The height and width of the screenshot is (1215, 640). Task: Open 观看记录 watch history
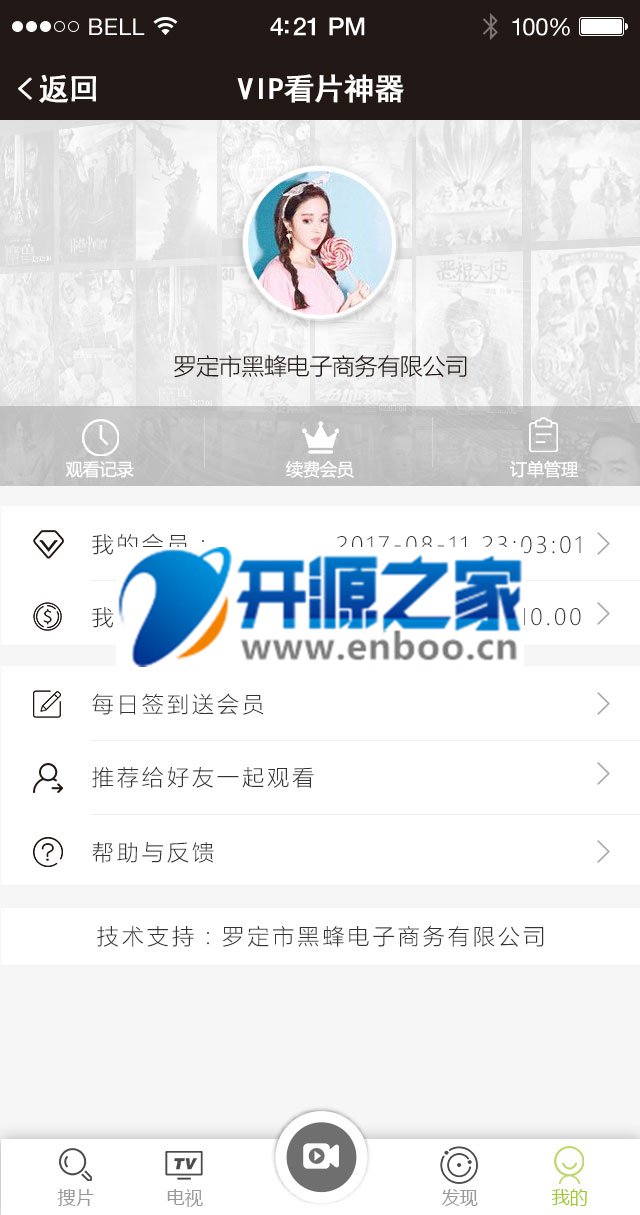(100, 449)
